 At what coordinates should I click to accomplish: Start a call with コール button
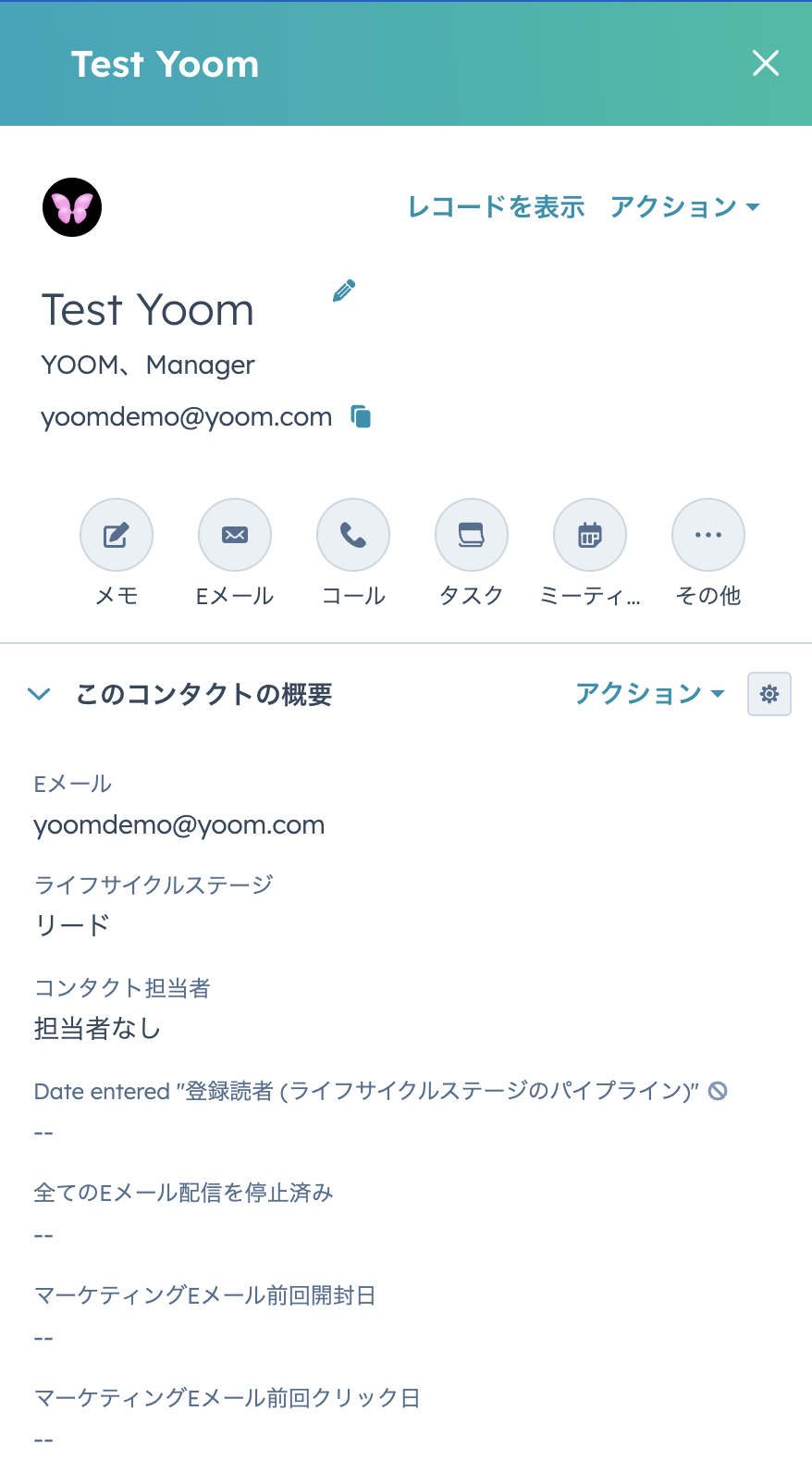353,535
